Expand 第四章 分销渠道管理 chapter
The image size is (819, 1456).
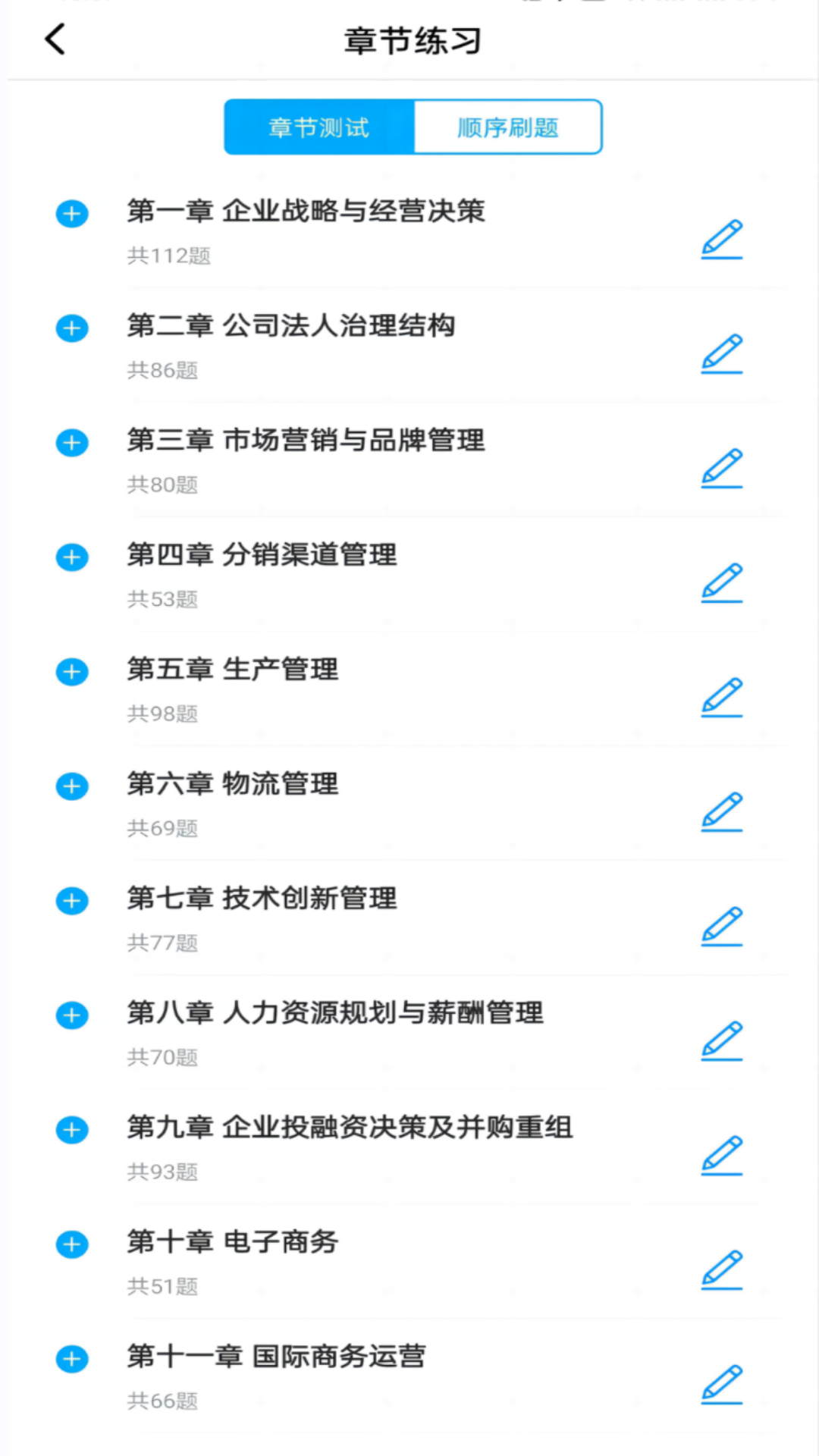(x=71, y=557)
